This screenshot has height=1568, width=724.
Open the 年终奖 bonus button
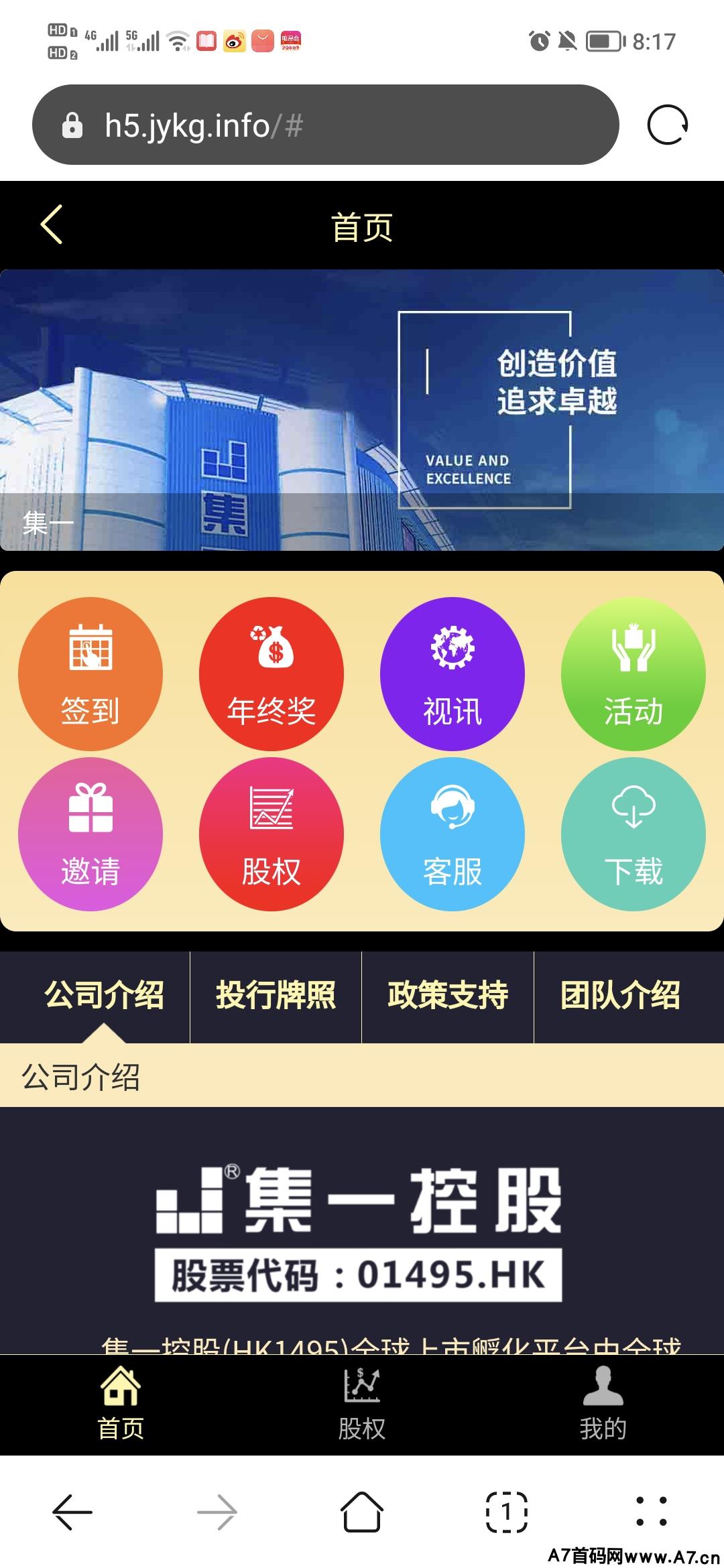(271, 673)
